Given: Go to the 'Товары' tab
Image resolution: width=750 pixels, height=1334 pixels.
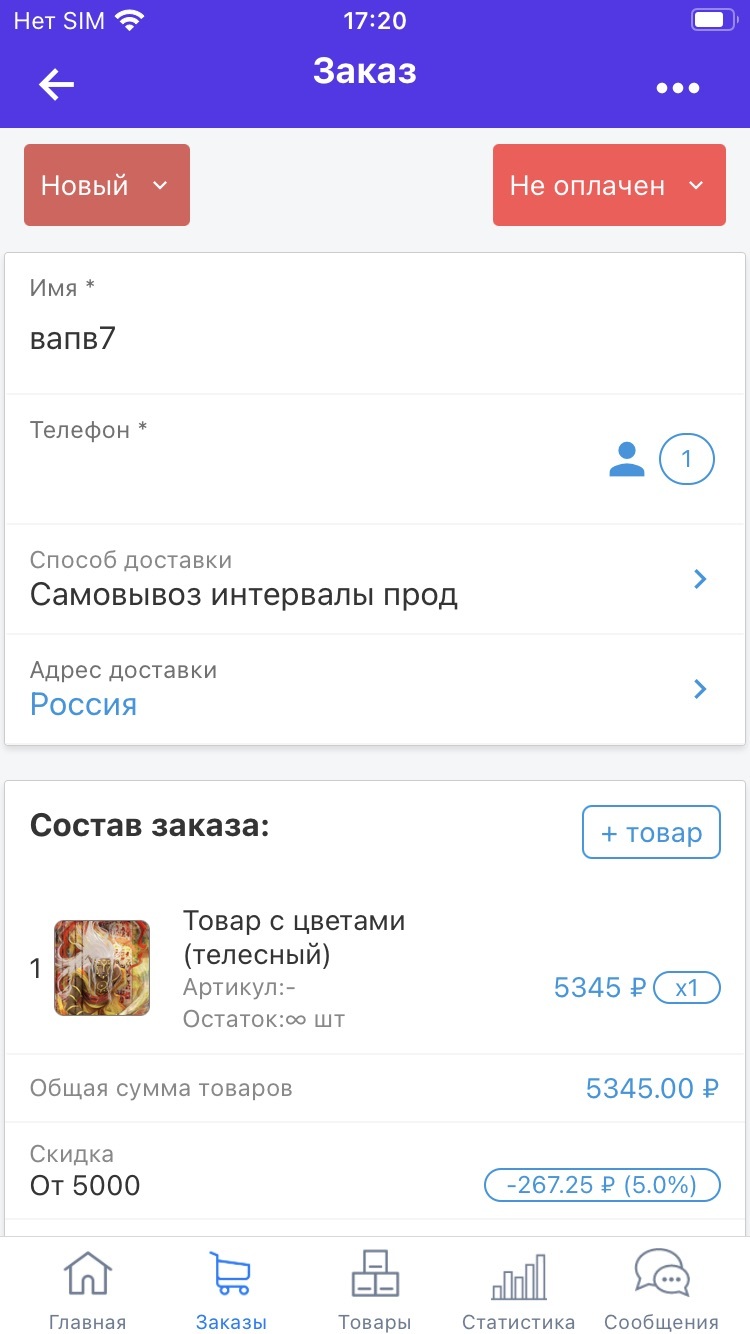Looking at the screenshot, I should [374, 1290].
